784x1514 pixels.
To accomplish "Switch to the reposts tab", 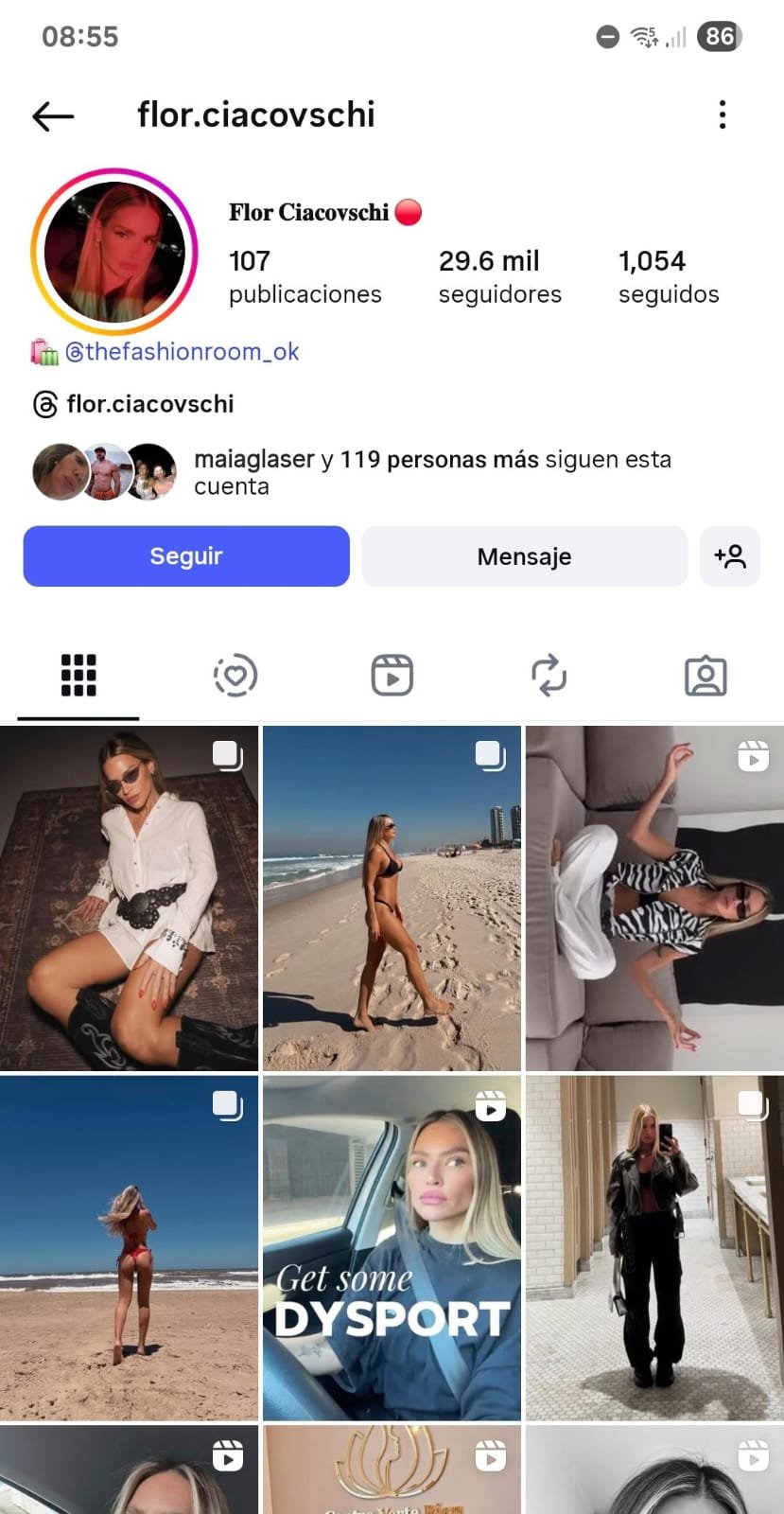I will 549,676.
